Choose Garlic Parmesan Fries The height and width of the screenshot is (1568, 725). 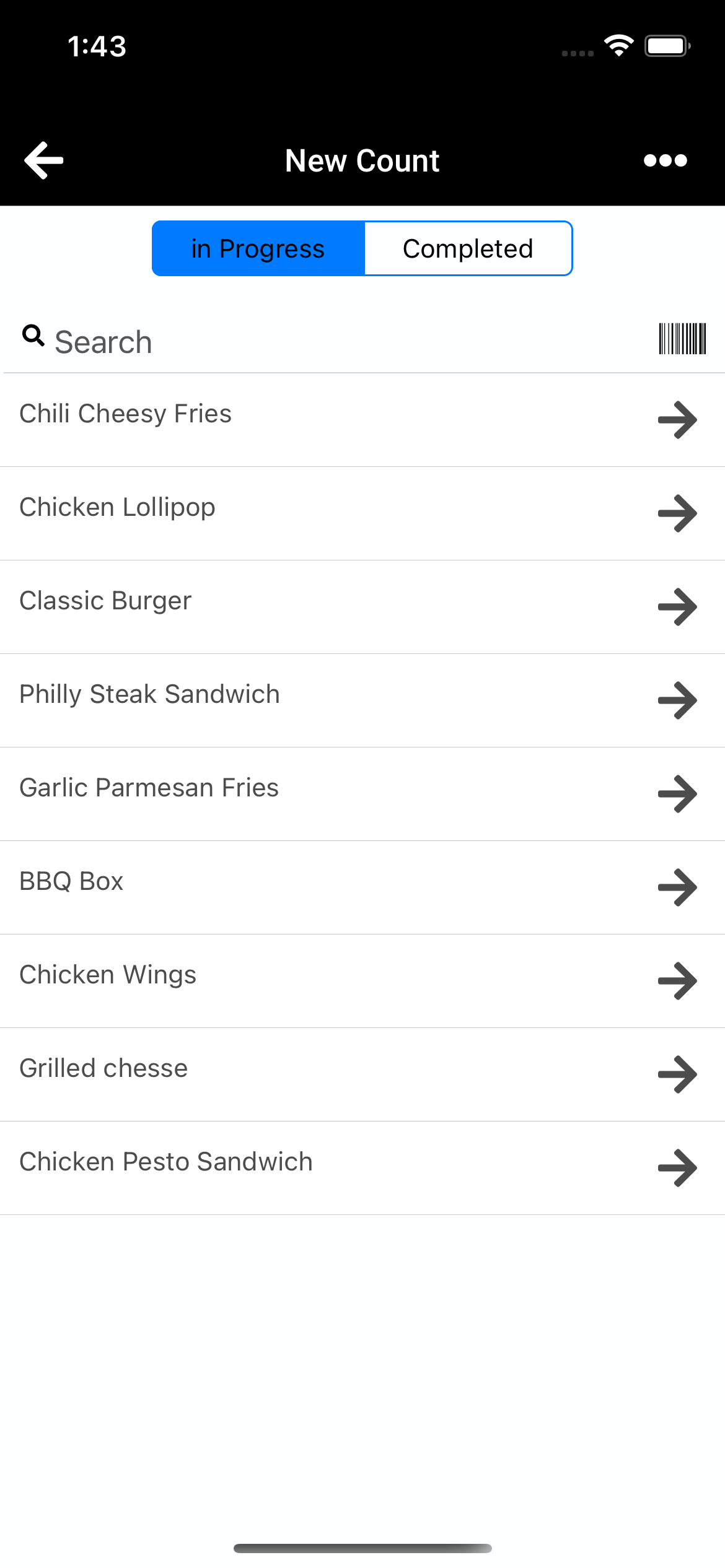[x=362, y=794]
